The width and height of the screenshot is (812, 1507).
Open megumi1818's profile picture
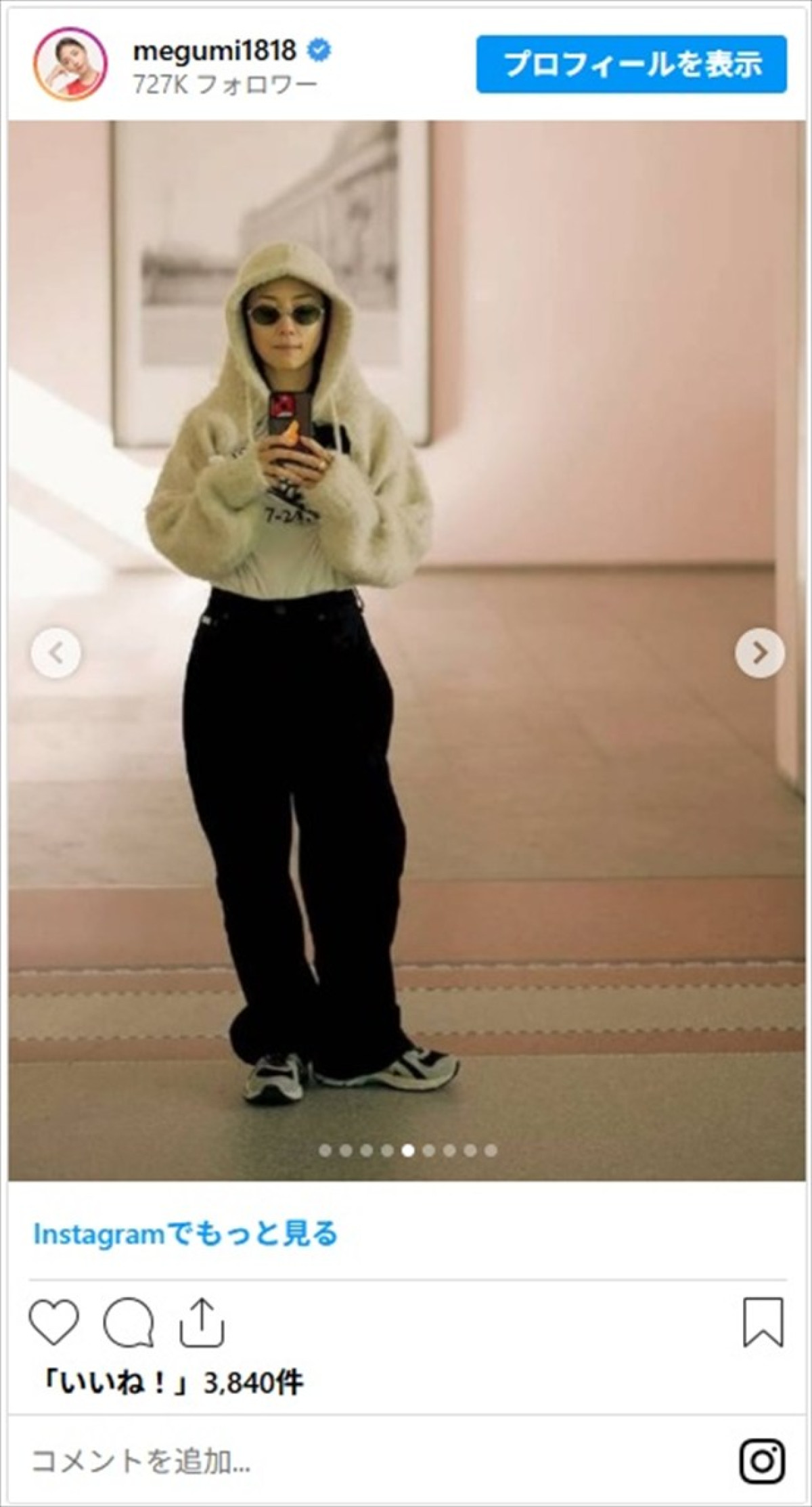pos(70,65)
